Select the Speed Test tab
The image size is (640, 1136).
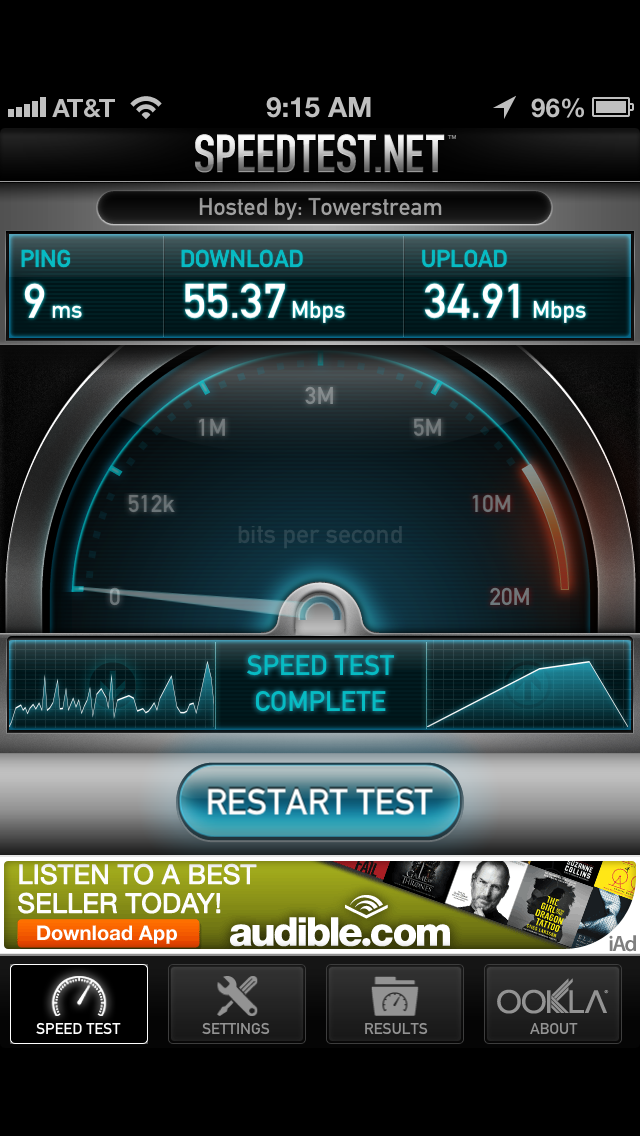point(79,1003)
